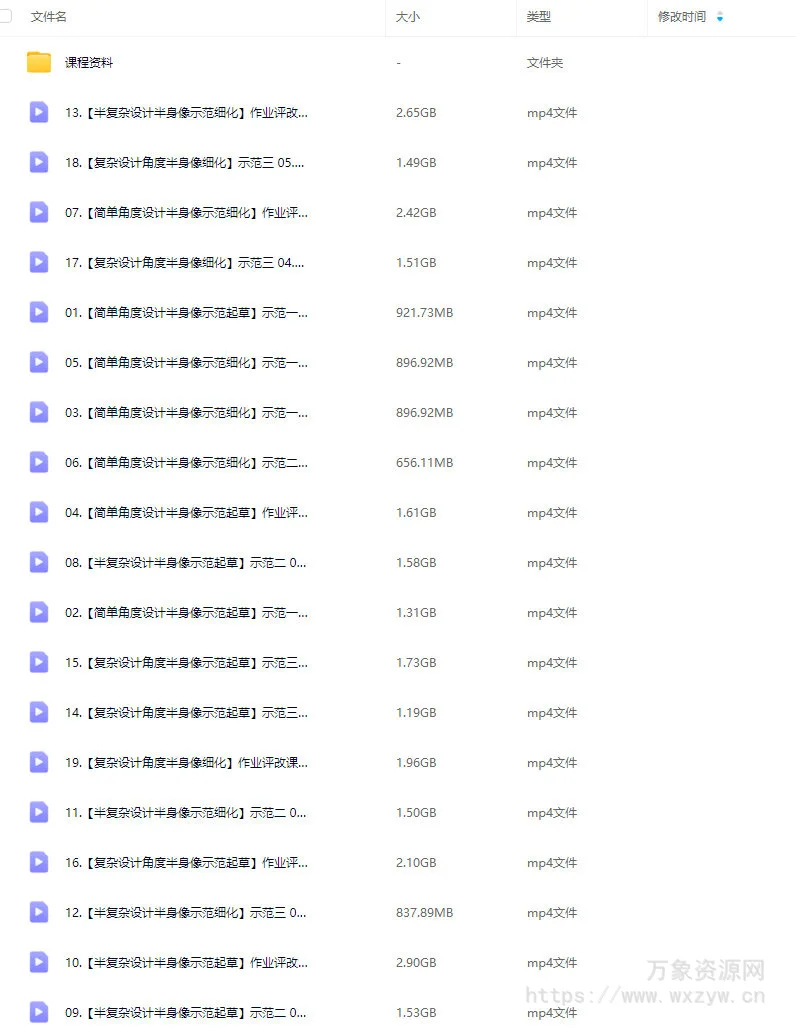The height and width of the screenshot is (1030, 796).
Task: Play file 18.【复杂设计角度半身像细化】示范三
Action: 184,163
